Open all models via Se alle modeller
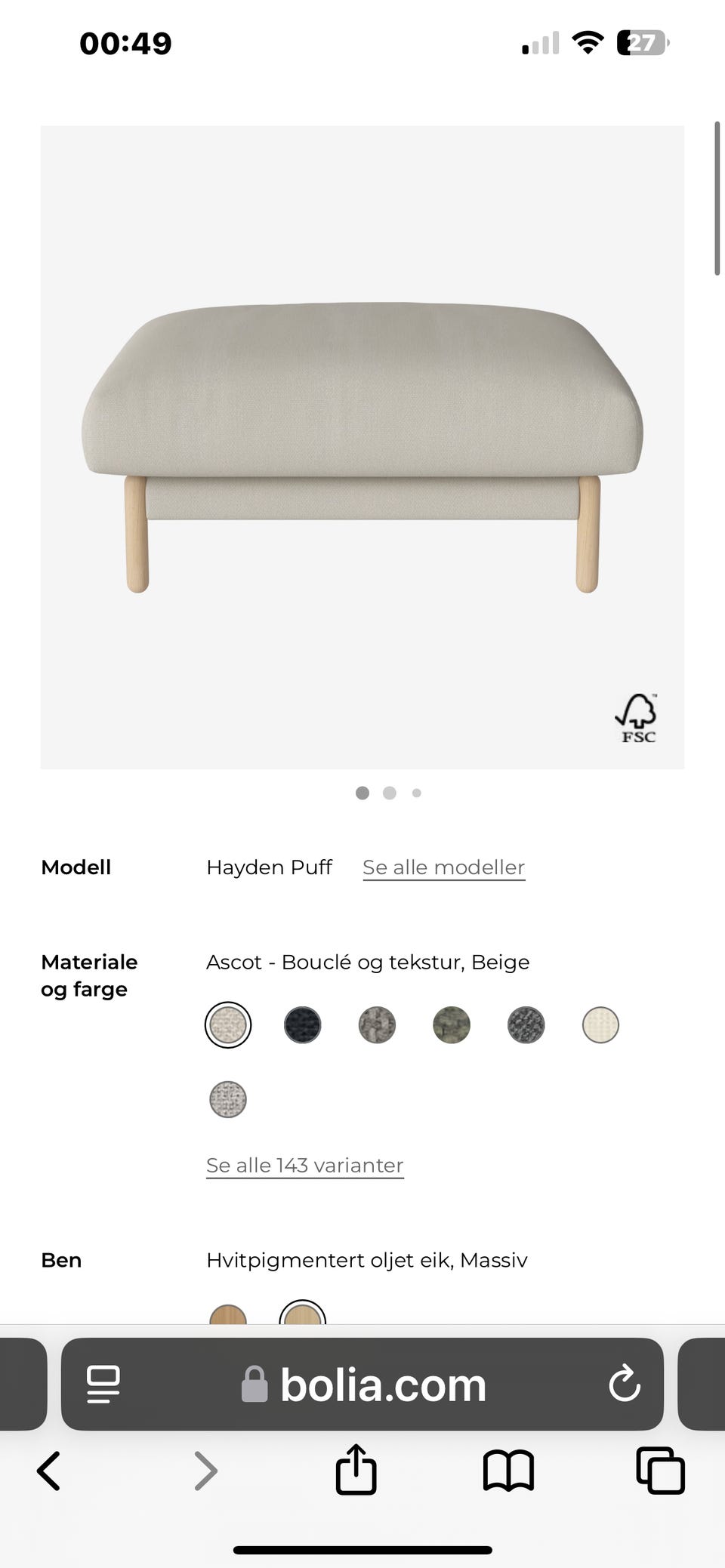Image resolution: width=725 pixels, height=1568 pixels. pos(443,867)
